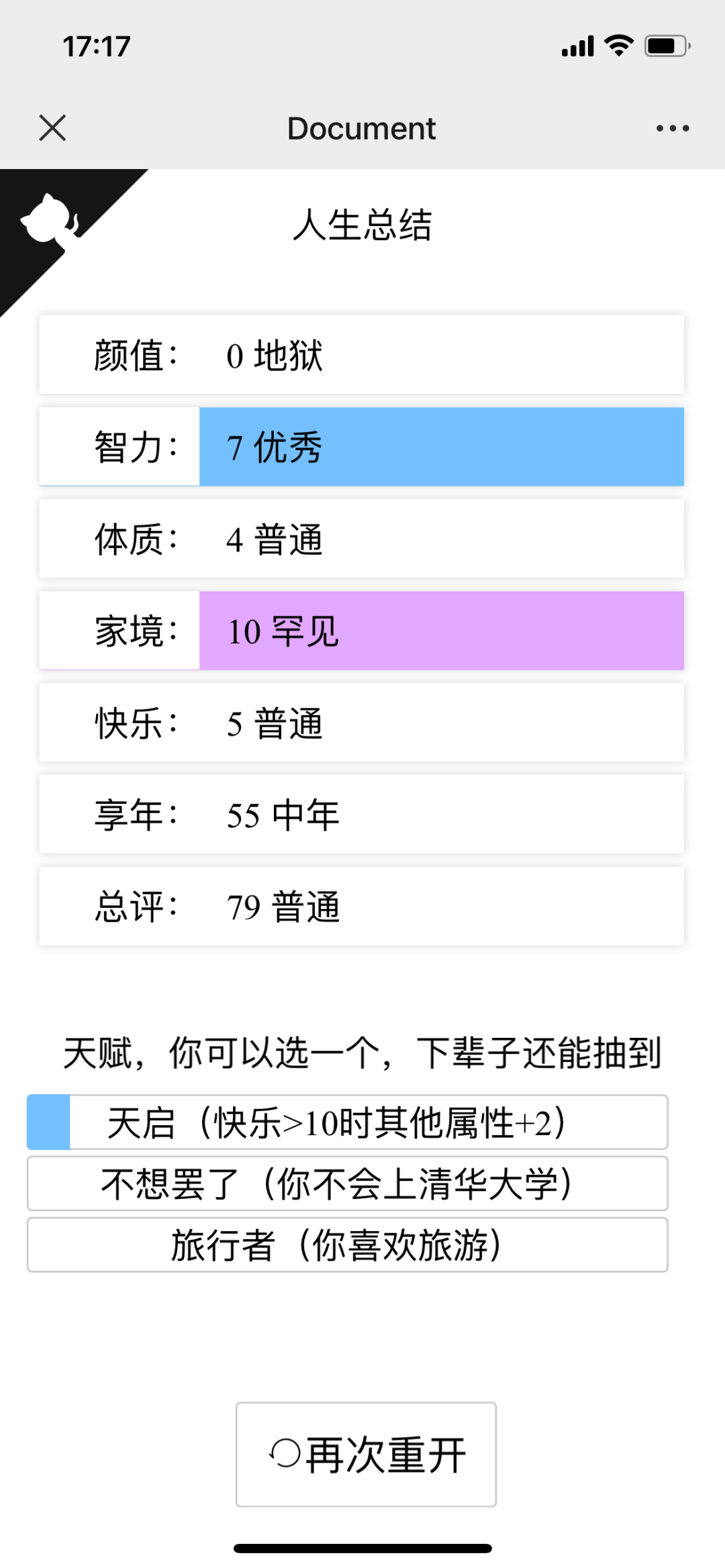Select the 天启 talent option
The width and height of the screenshot is (725, 1568).
(347, 1122)
